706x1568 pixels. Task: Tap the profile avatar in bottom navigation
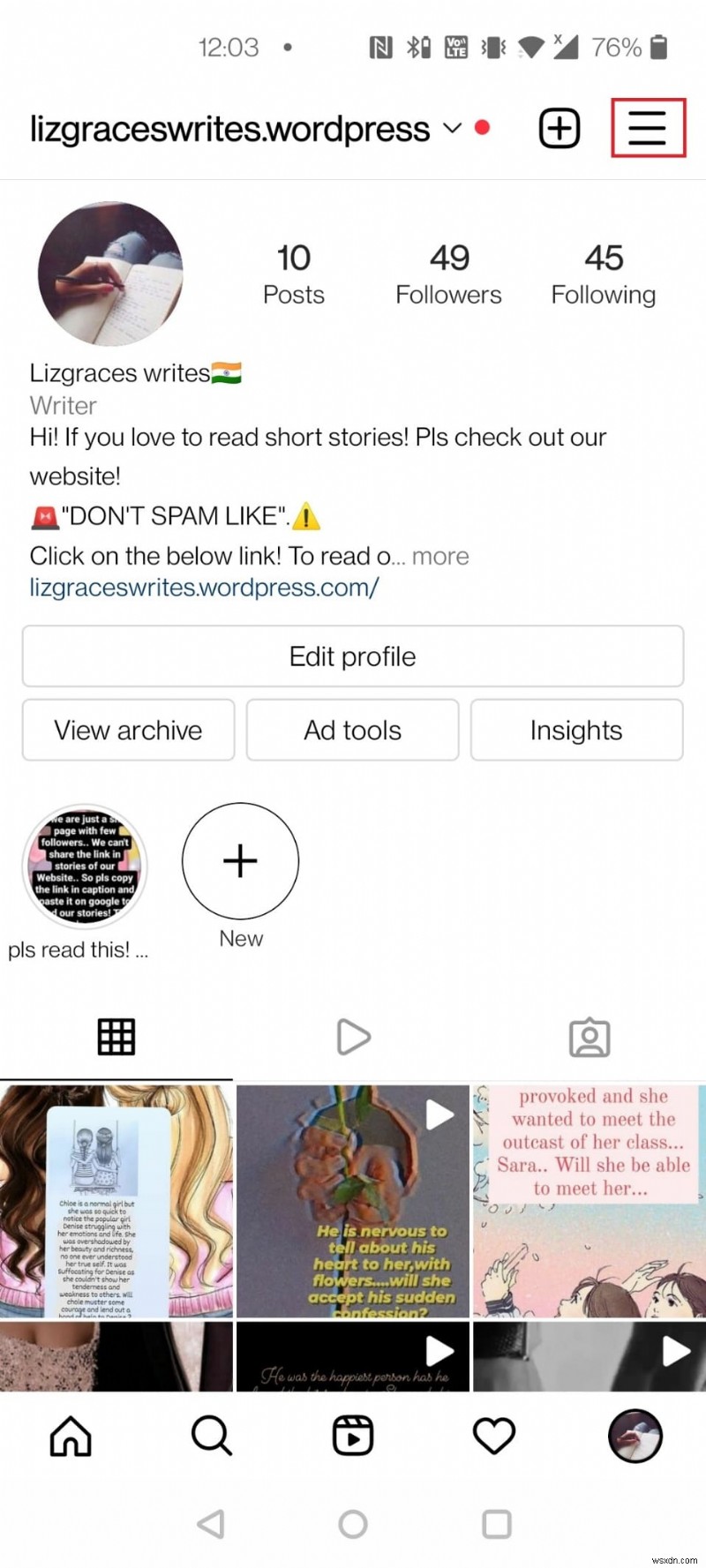click(635, 1436)
